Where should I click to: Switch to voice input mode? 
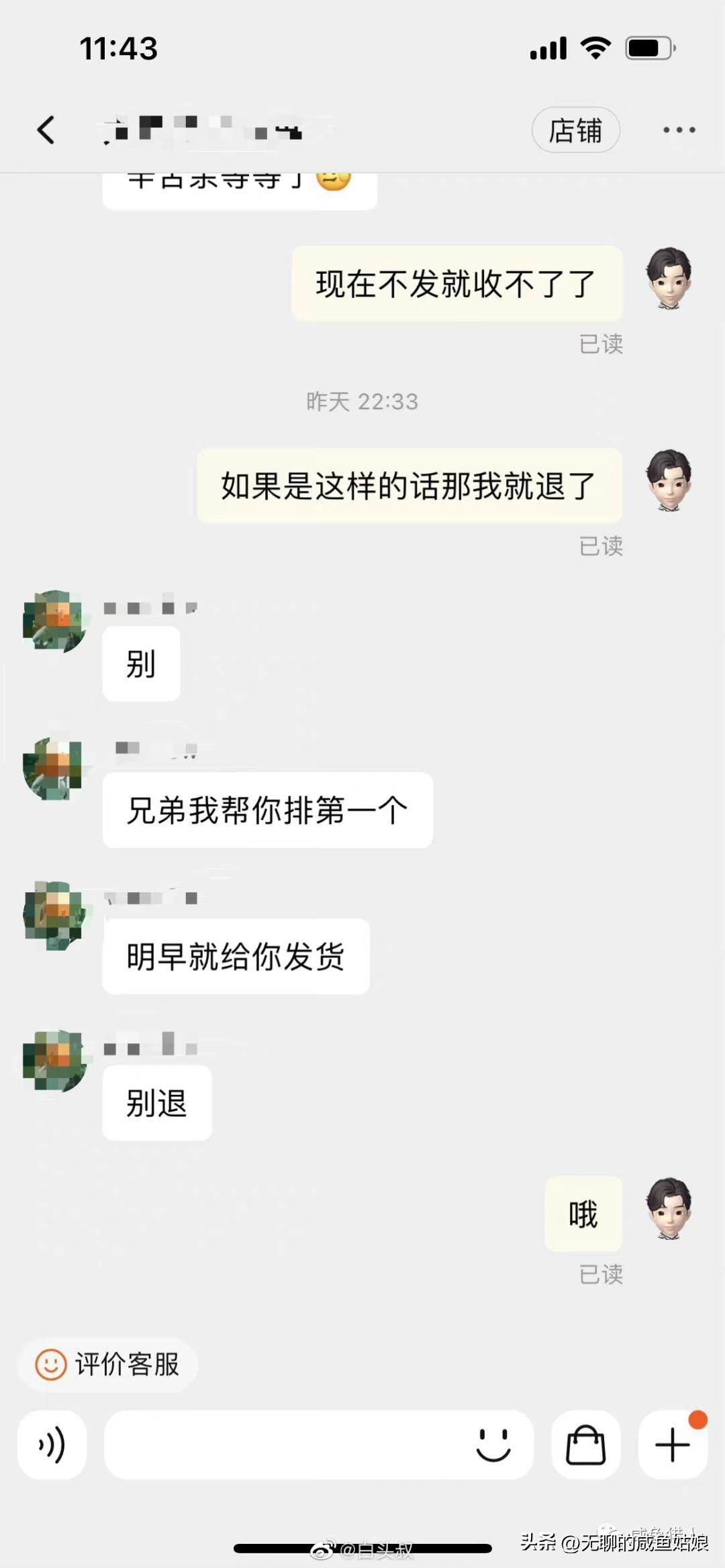(x=52, y=1445)
